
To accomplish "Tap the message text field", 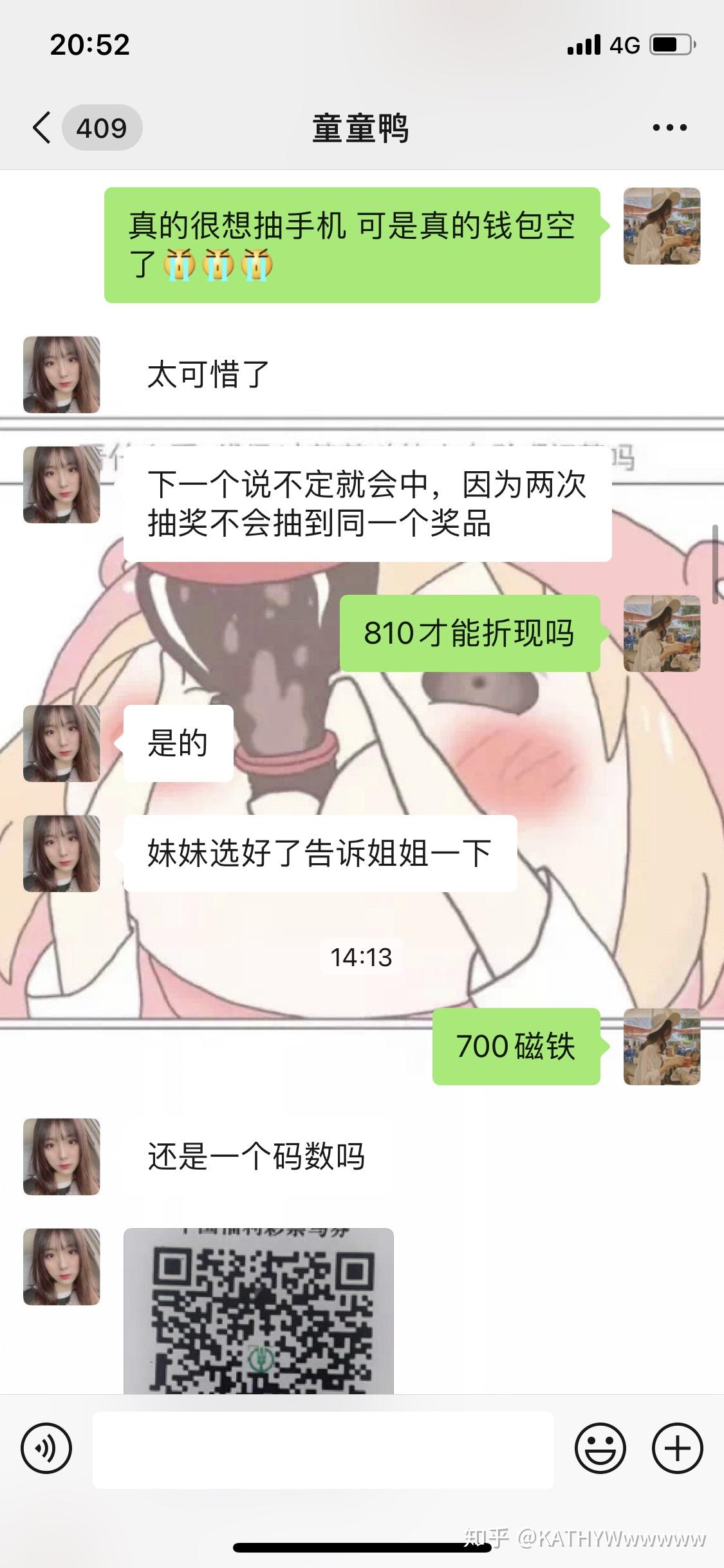I will pos(323,1450).
